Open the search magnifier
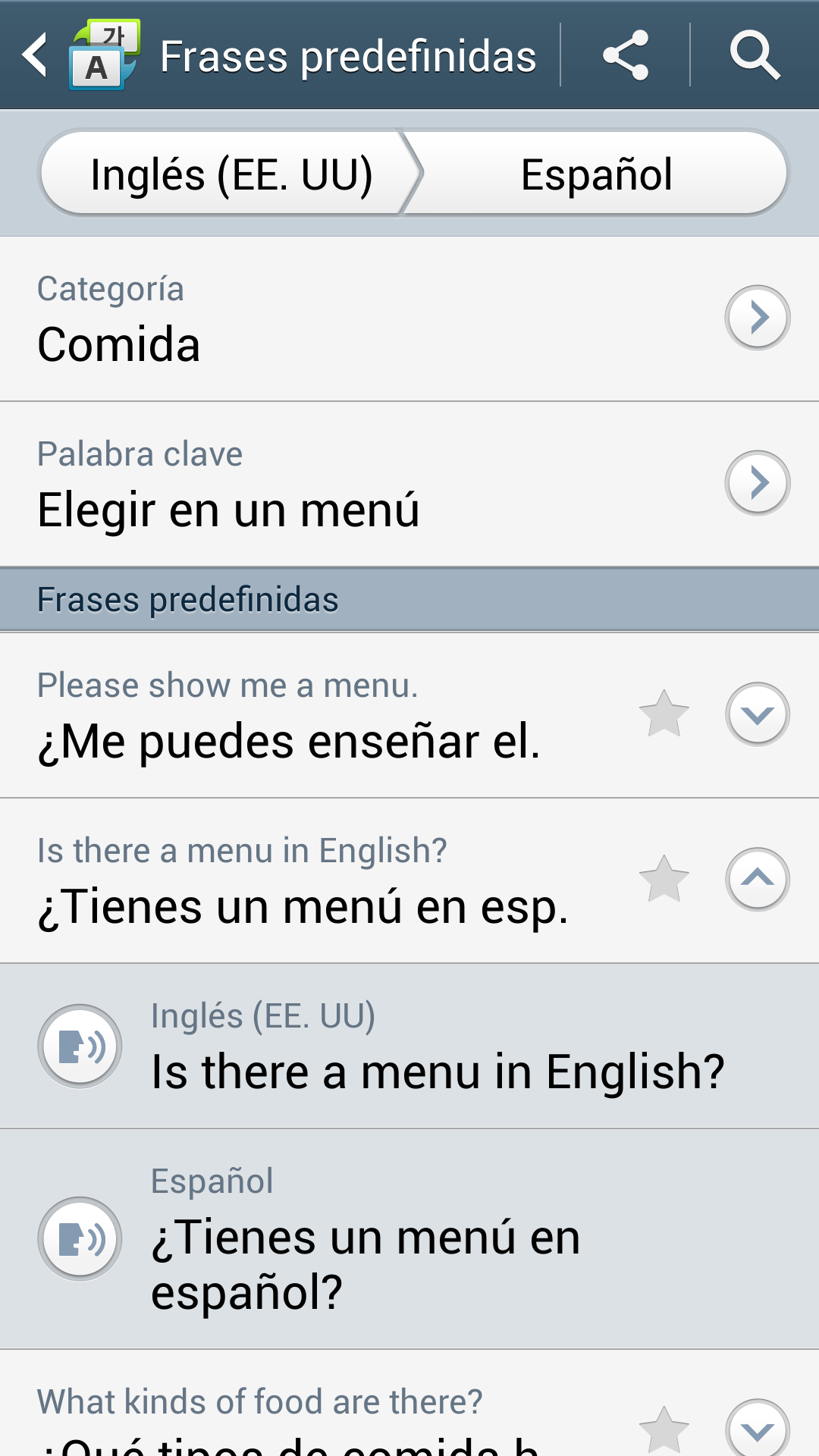The image size is (819, 1456). [x=755, y=55]
